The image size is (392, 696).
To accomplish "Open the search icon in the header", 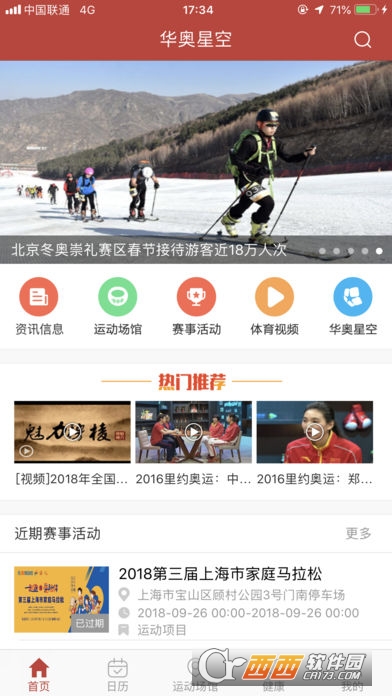I will [x=362, y=40].
